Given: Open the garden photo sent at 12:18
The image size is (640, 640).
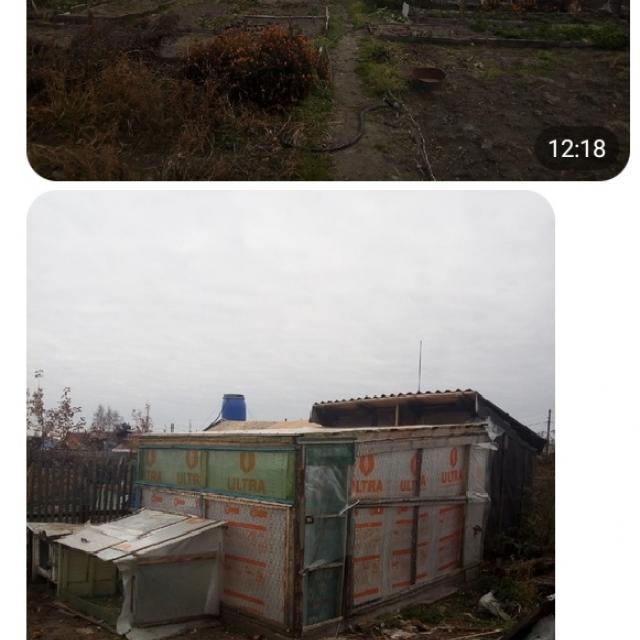Looking at the screenshot, I should tap(300, 90).
